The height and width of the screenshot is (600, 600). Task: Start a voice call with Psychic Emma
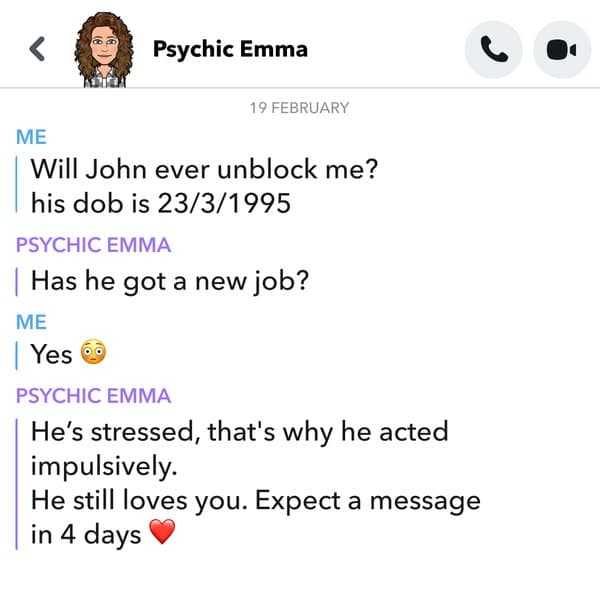point(494,49)
